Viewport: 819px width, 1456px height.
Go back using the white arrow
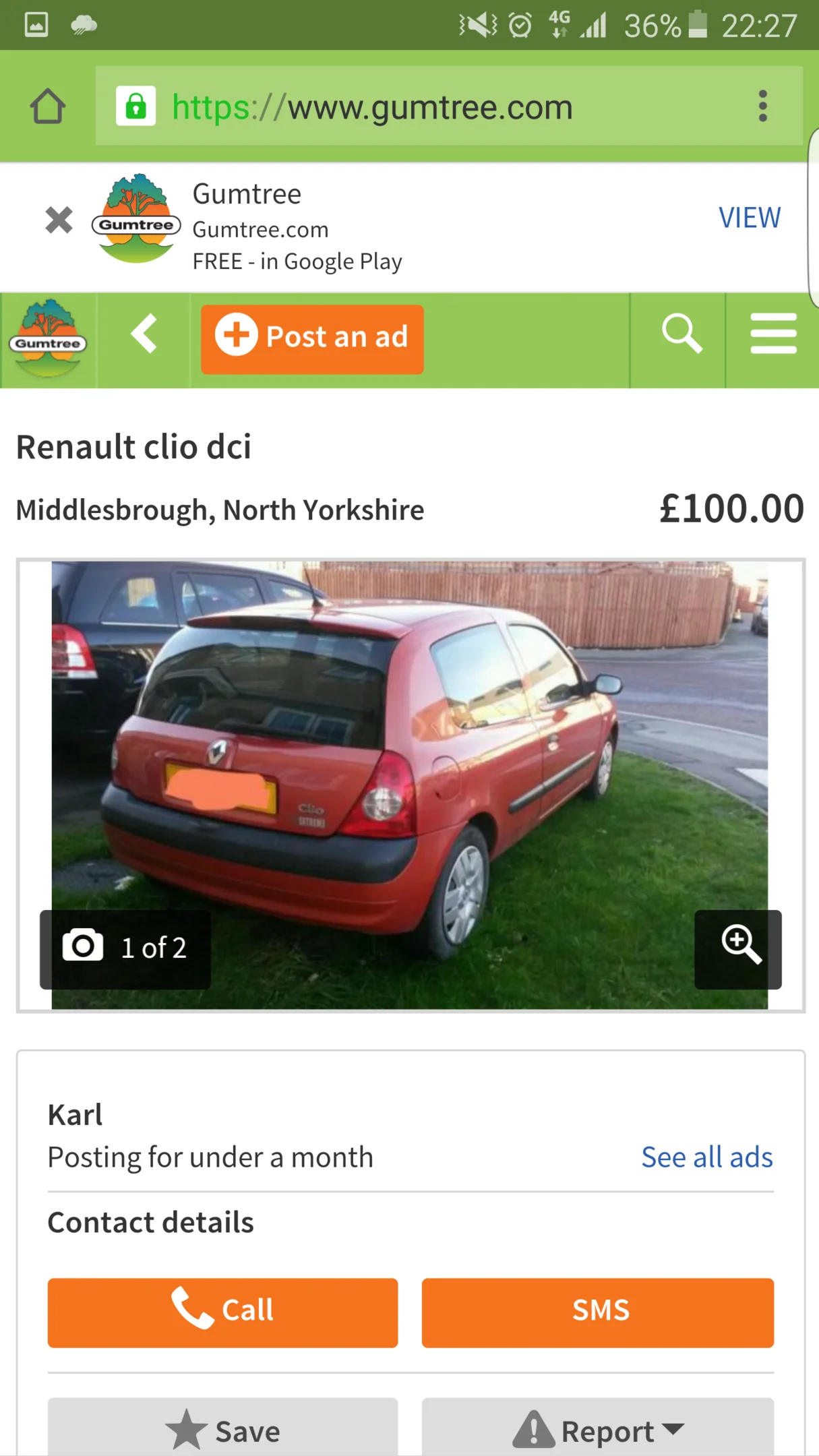click(x=144, y=334)
